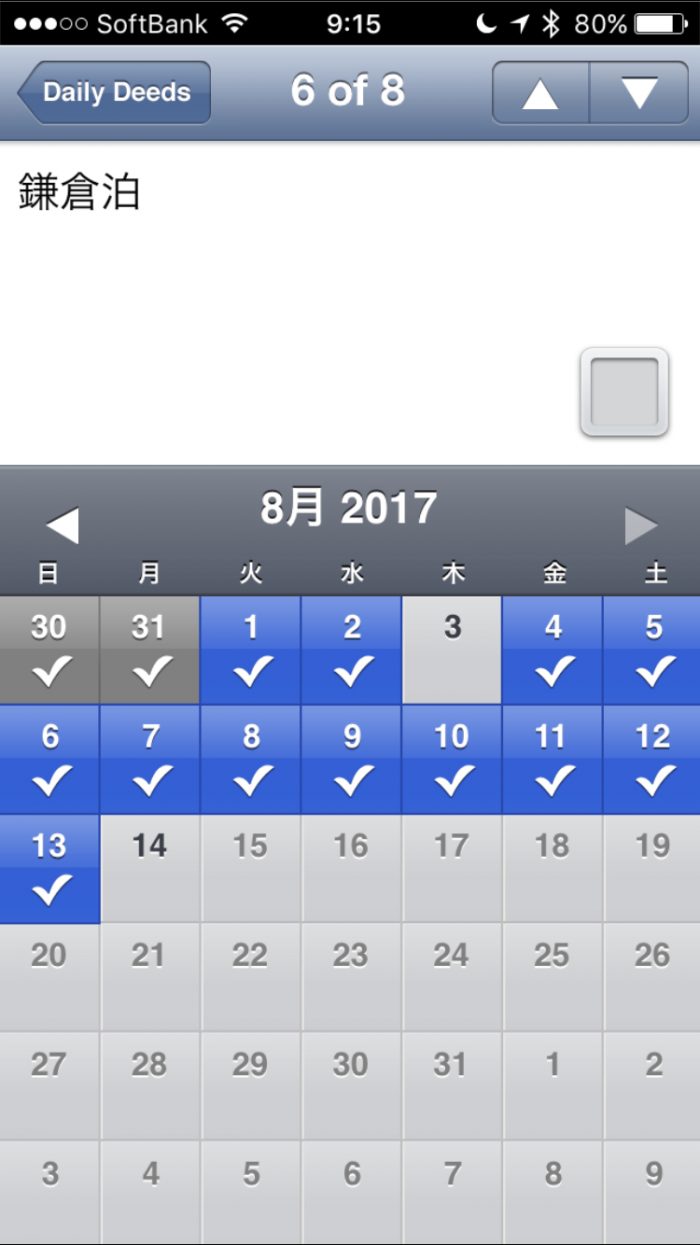This screenshot has height=1245, width=700.
Task: Toggle the checkmark on July 31
Action: 150,672
